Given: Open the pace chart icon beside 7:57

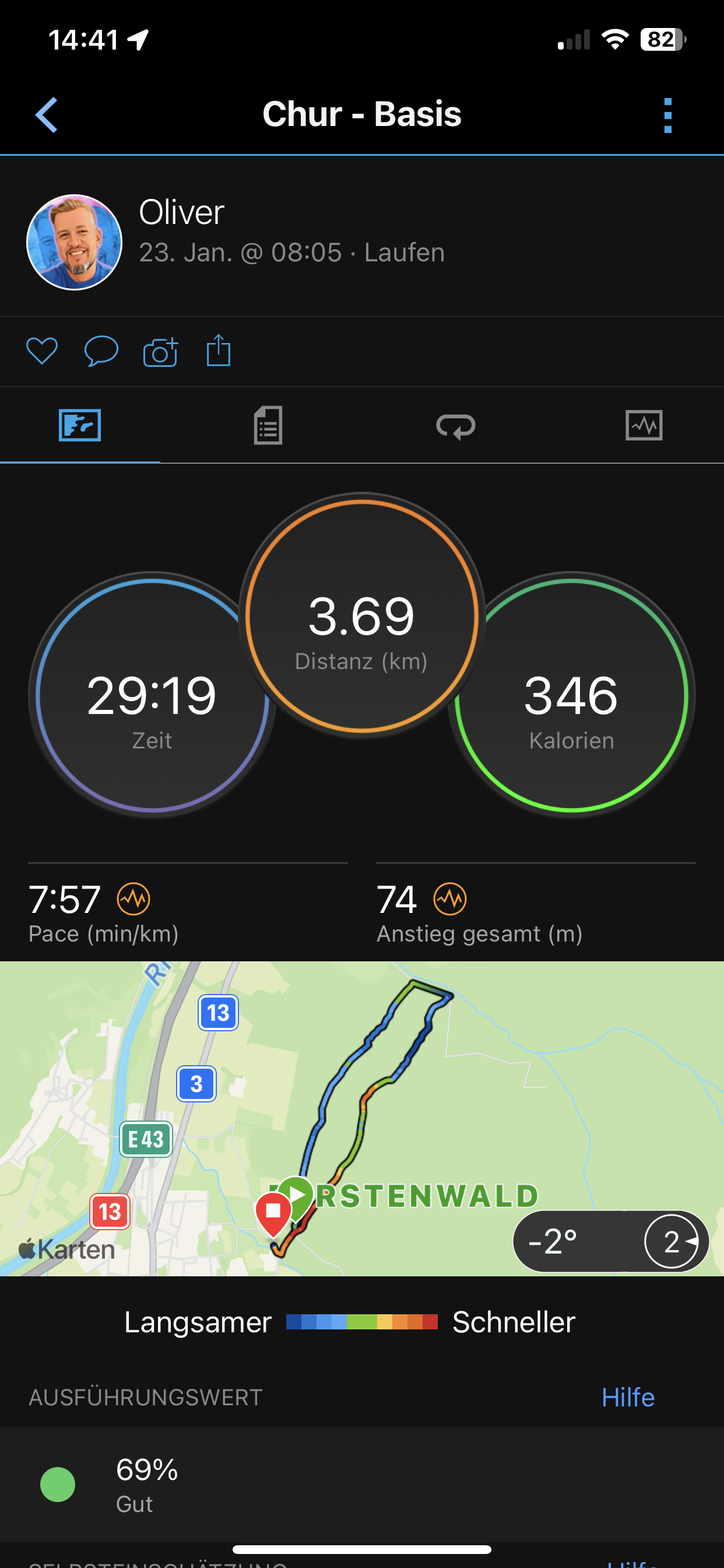Looking at the screenshot, I should tap(134, 898).
